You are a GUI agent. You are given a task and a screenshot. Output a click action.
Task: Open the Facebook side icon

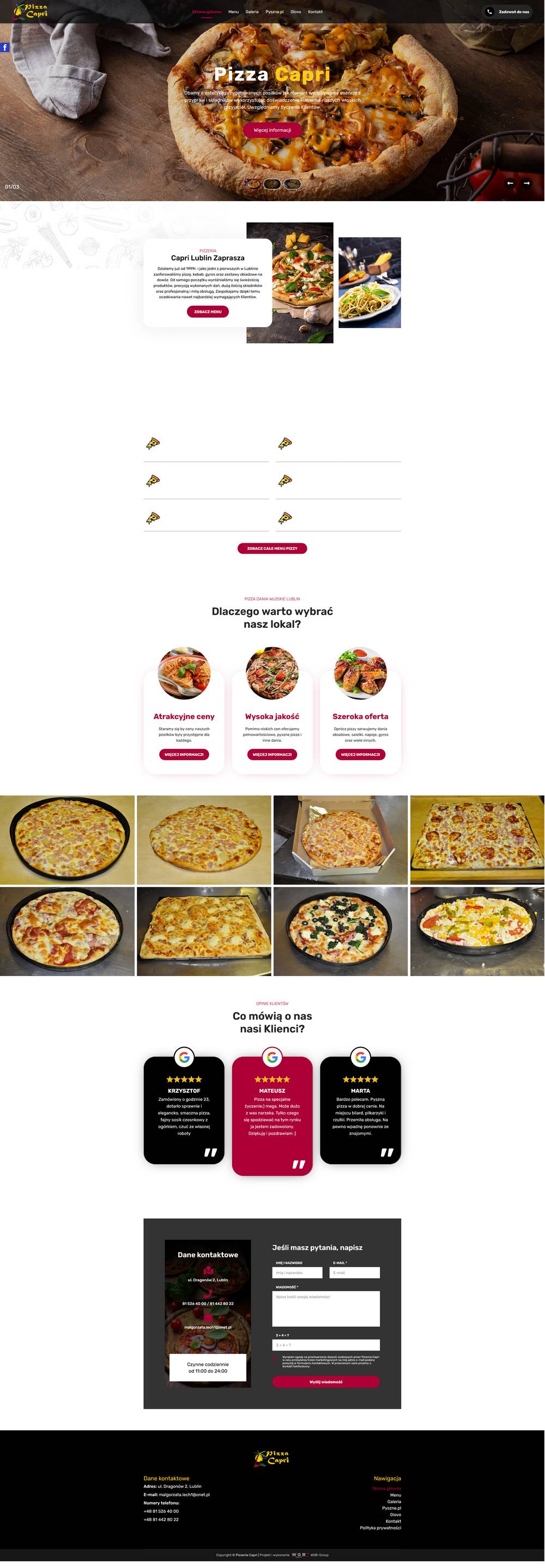pos(5,47)
